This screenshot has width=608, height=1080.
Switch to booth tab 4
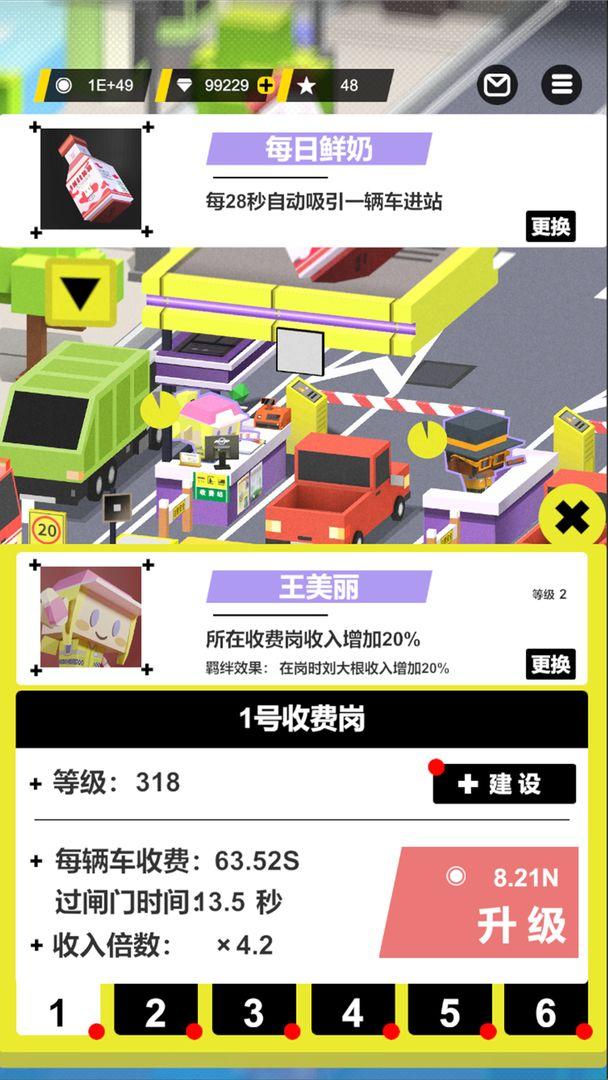352,1012
